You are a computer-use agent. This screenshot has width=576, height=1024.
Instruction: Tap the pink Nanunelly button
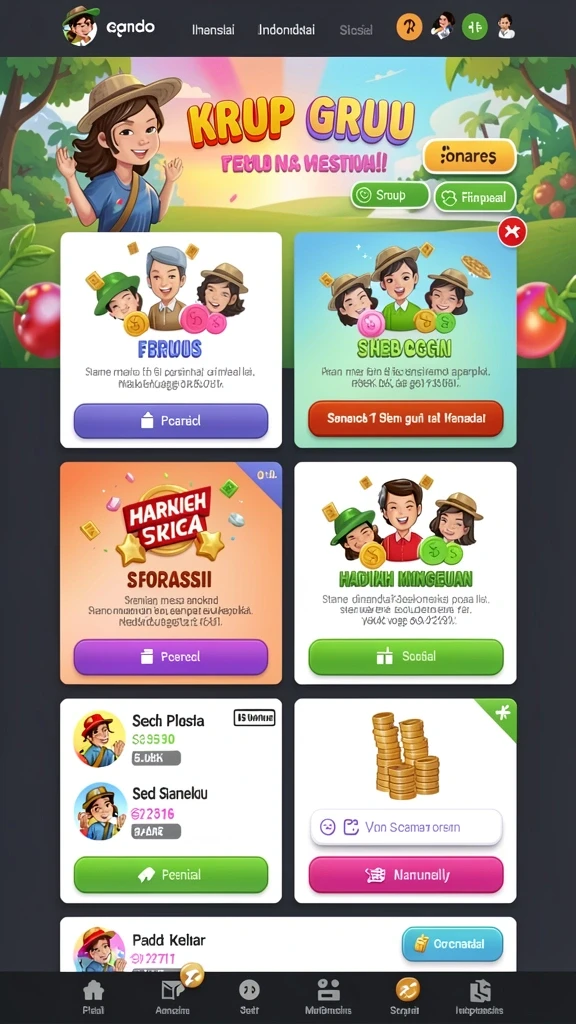click(406, 875)
